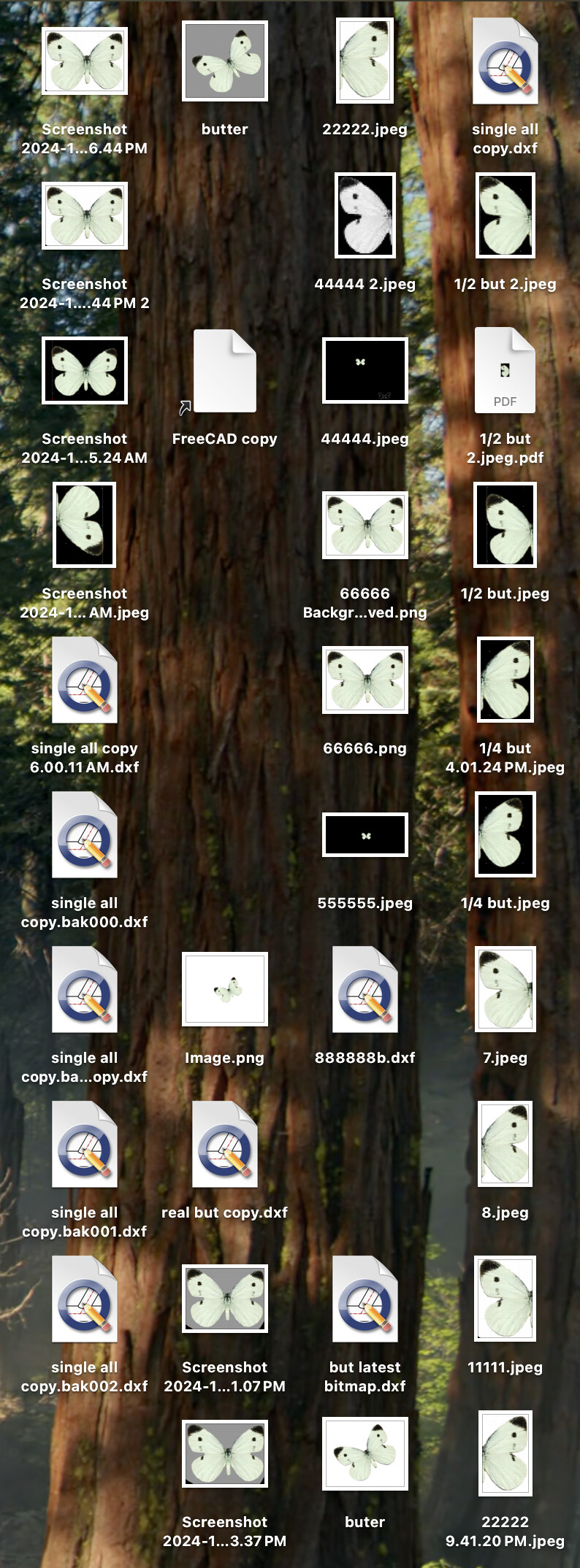Open 44444 2.jpeg image
The image size is (580, 1568).
(365, 216)
